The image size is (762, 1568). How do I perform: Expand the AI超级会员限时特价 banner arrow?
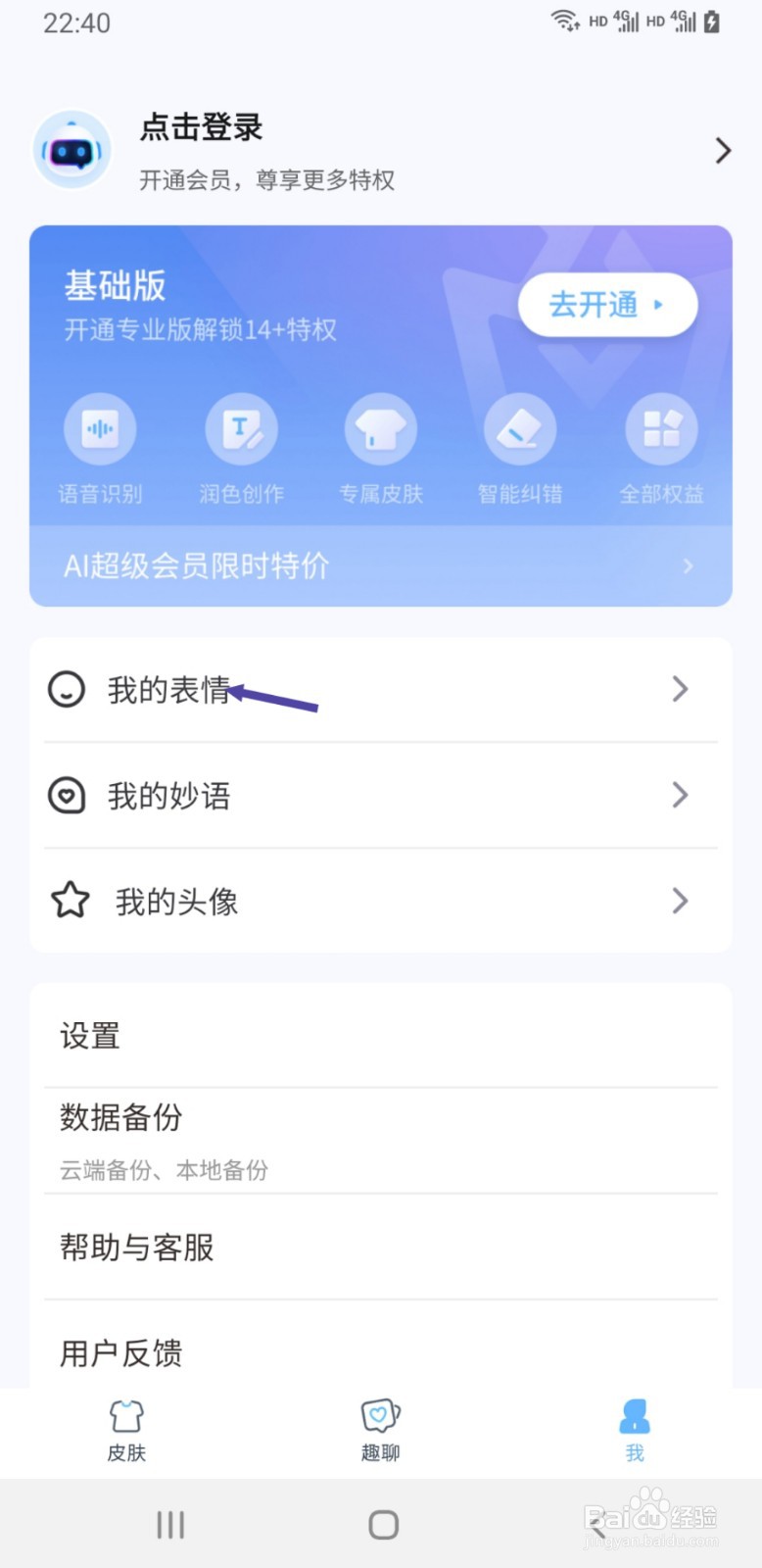687,565
